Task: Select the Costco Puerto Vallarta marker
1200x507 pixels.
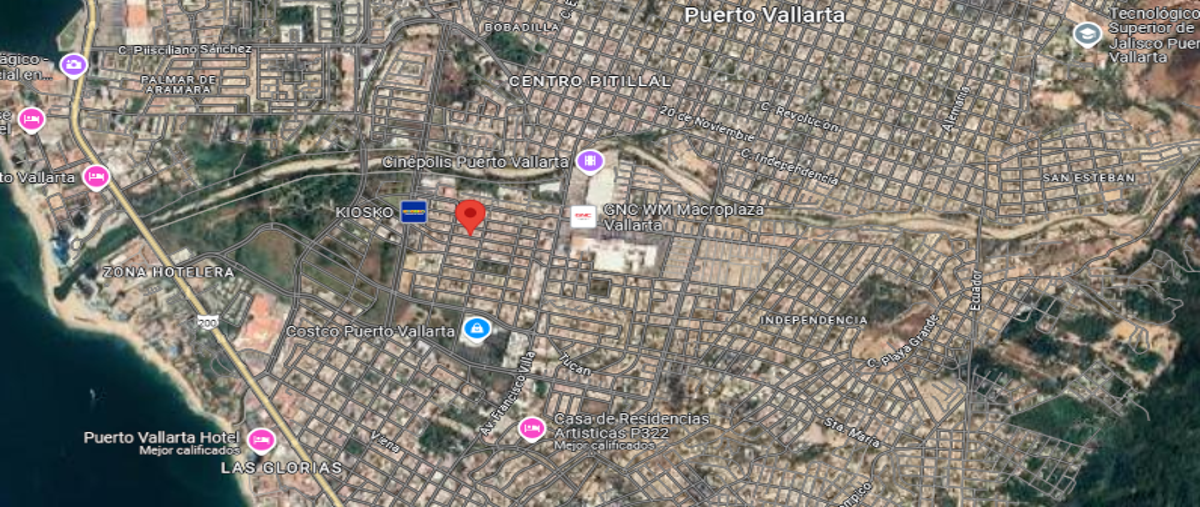Action: pos(476,329)
